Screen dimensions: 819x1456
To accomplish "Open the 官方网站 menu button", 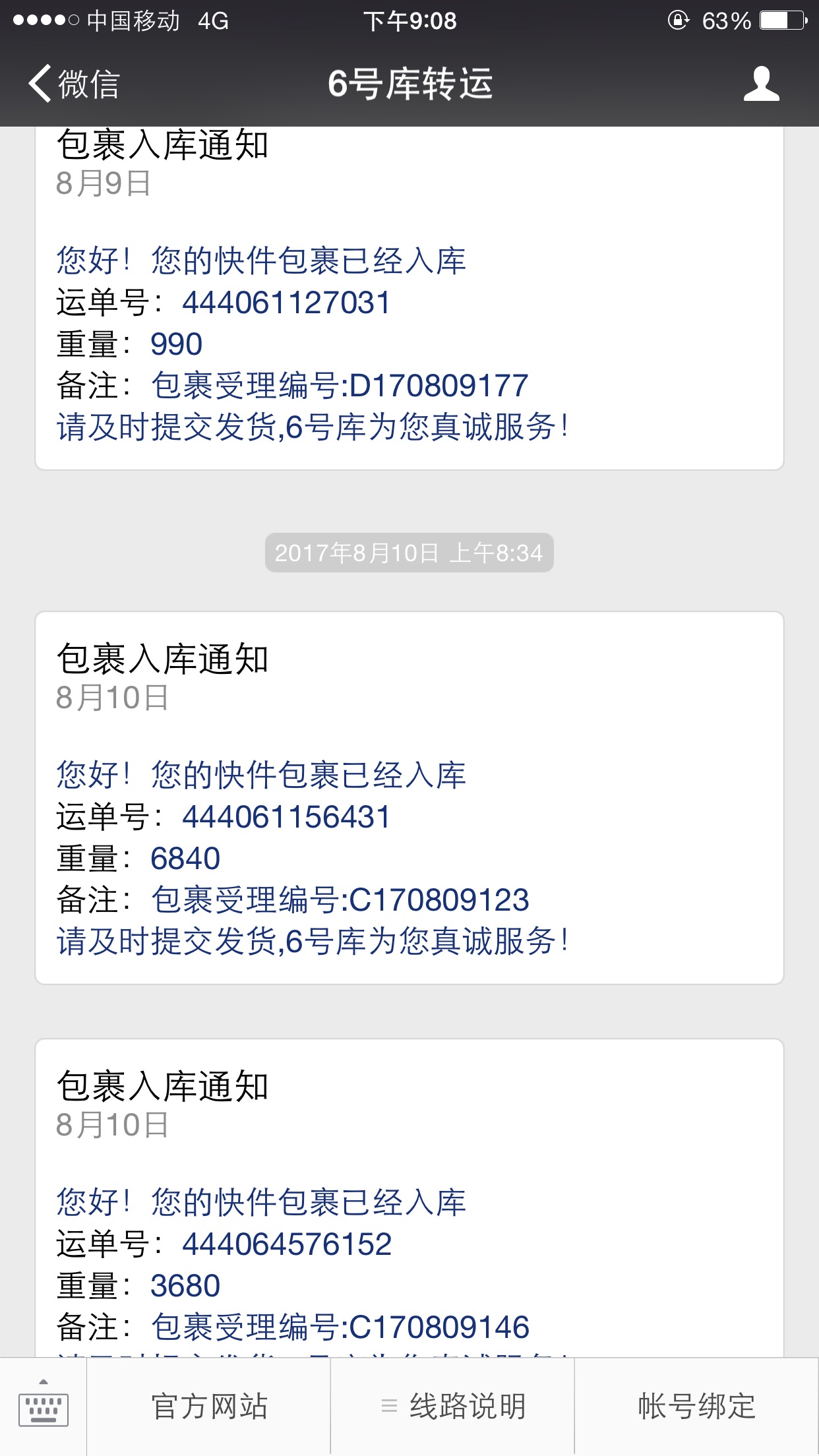I will tap(209, 1406).
